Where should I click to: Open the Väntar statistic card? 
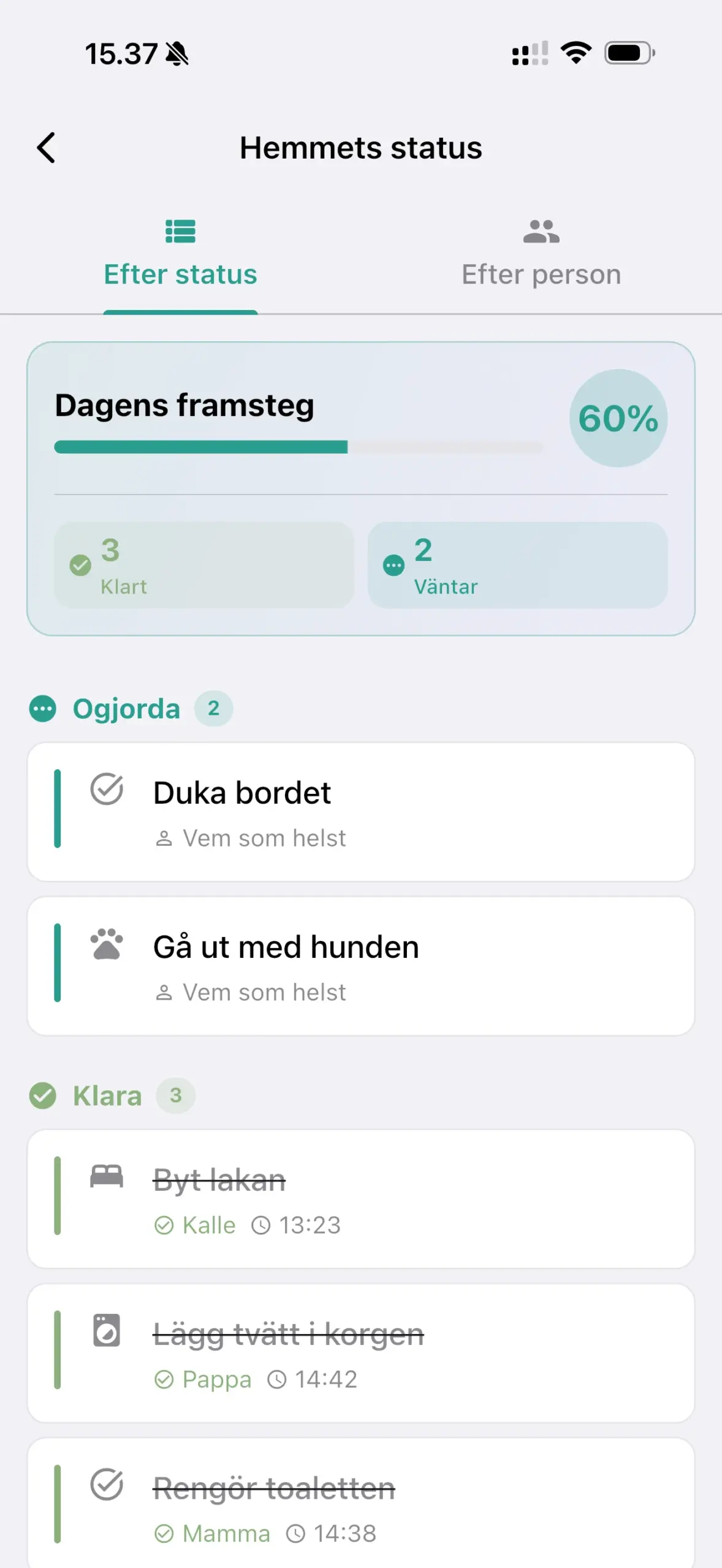coord(518,565)
